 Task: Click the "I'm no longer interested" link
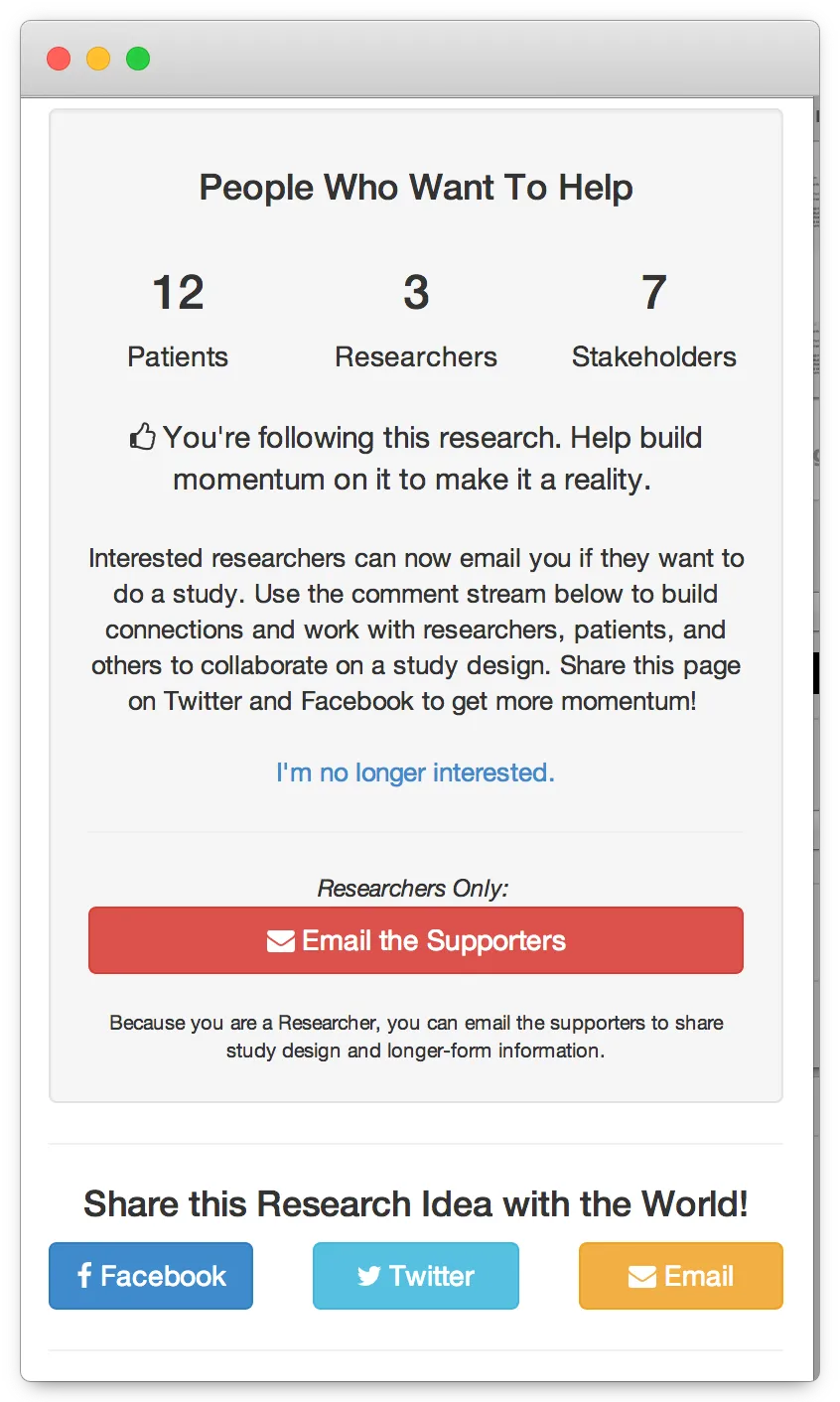point(415,772)
